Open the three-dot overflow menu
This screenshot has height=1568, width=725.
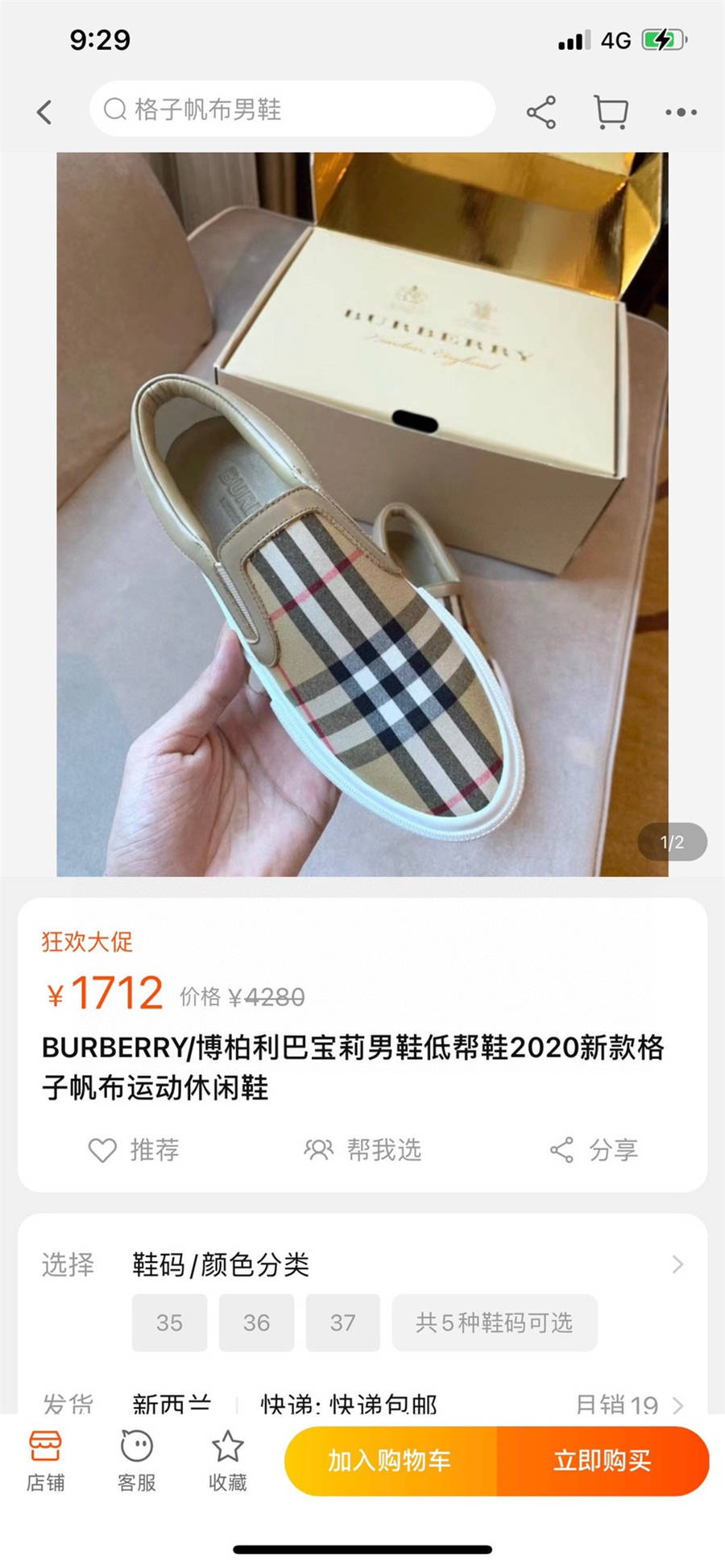(x=681, y=112)
